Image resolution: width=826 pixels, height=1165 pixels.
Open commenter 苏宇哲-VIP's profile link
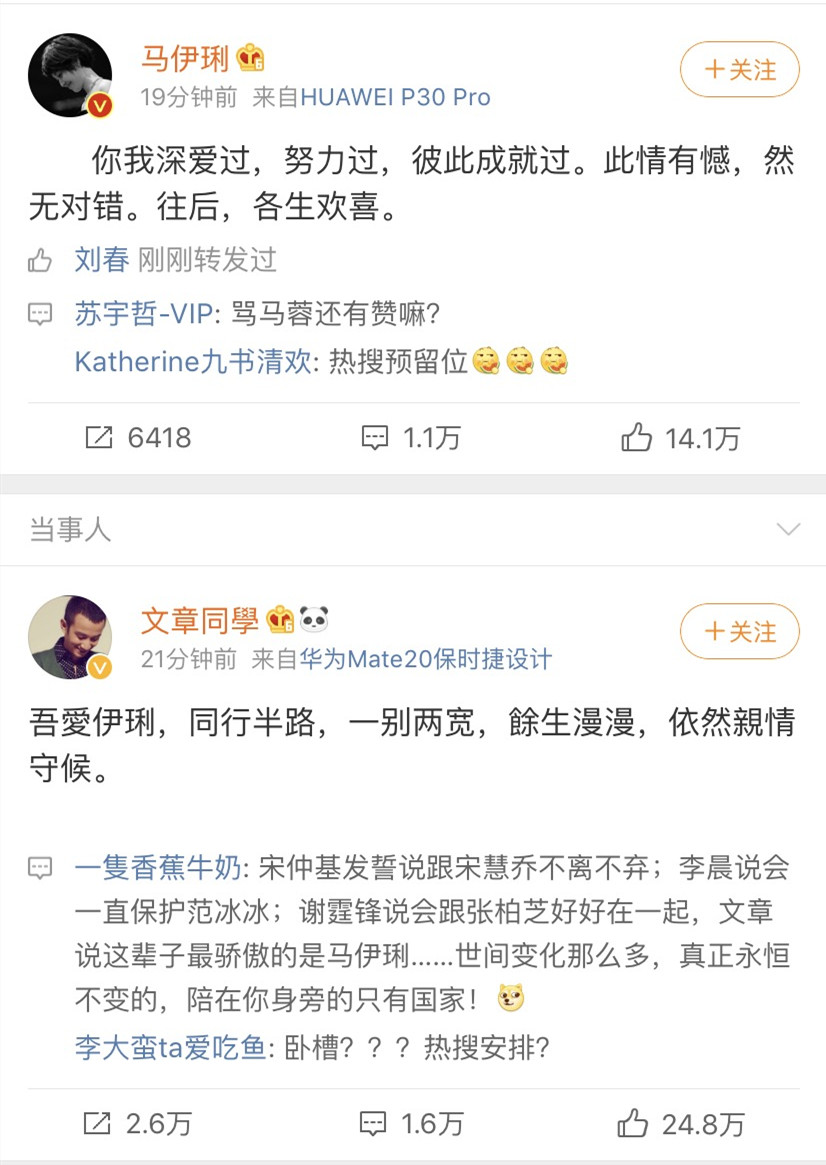coord(143,314)
